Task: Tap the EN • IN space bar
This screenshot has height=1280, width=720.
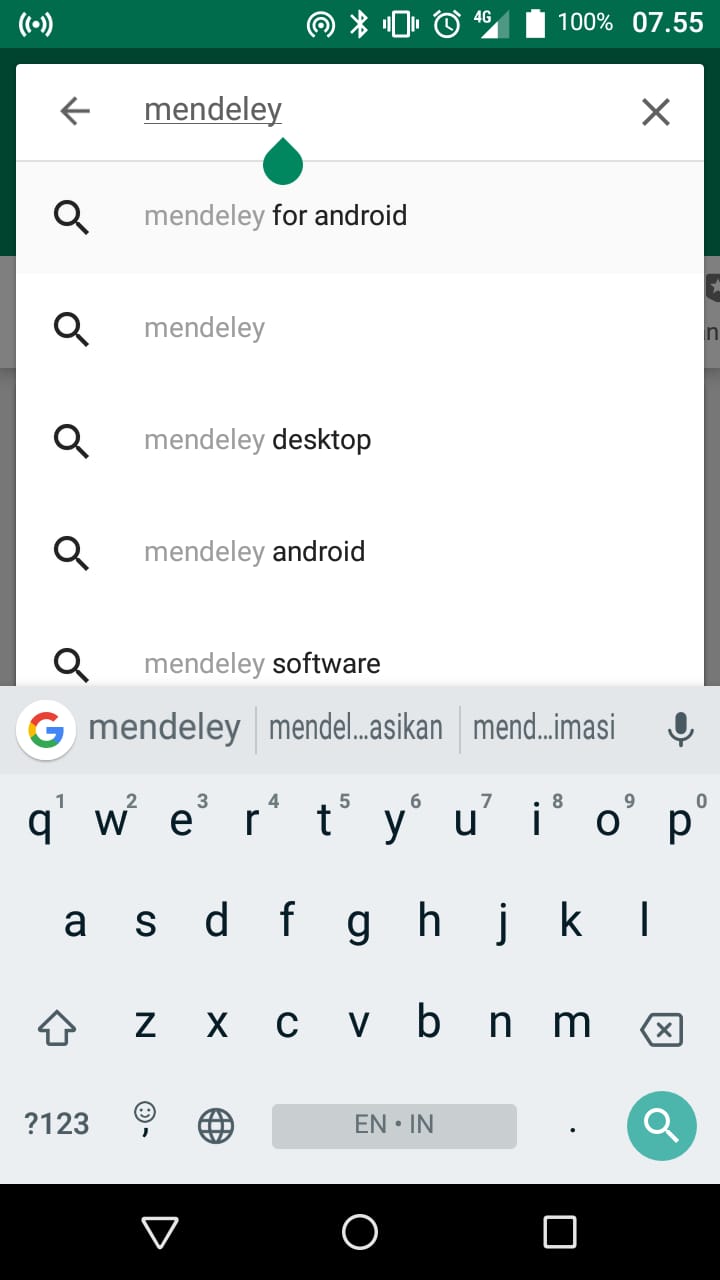Action: pyautogui.click(x=394, y=1125)
